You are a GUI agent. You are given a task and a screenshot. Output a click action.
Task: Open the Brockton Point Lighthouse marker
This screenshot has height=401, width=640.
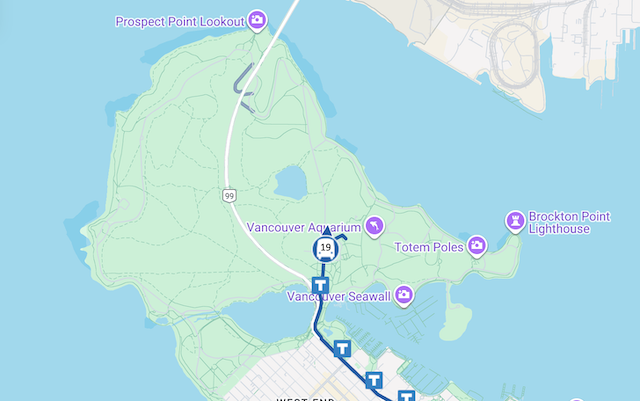516,220
